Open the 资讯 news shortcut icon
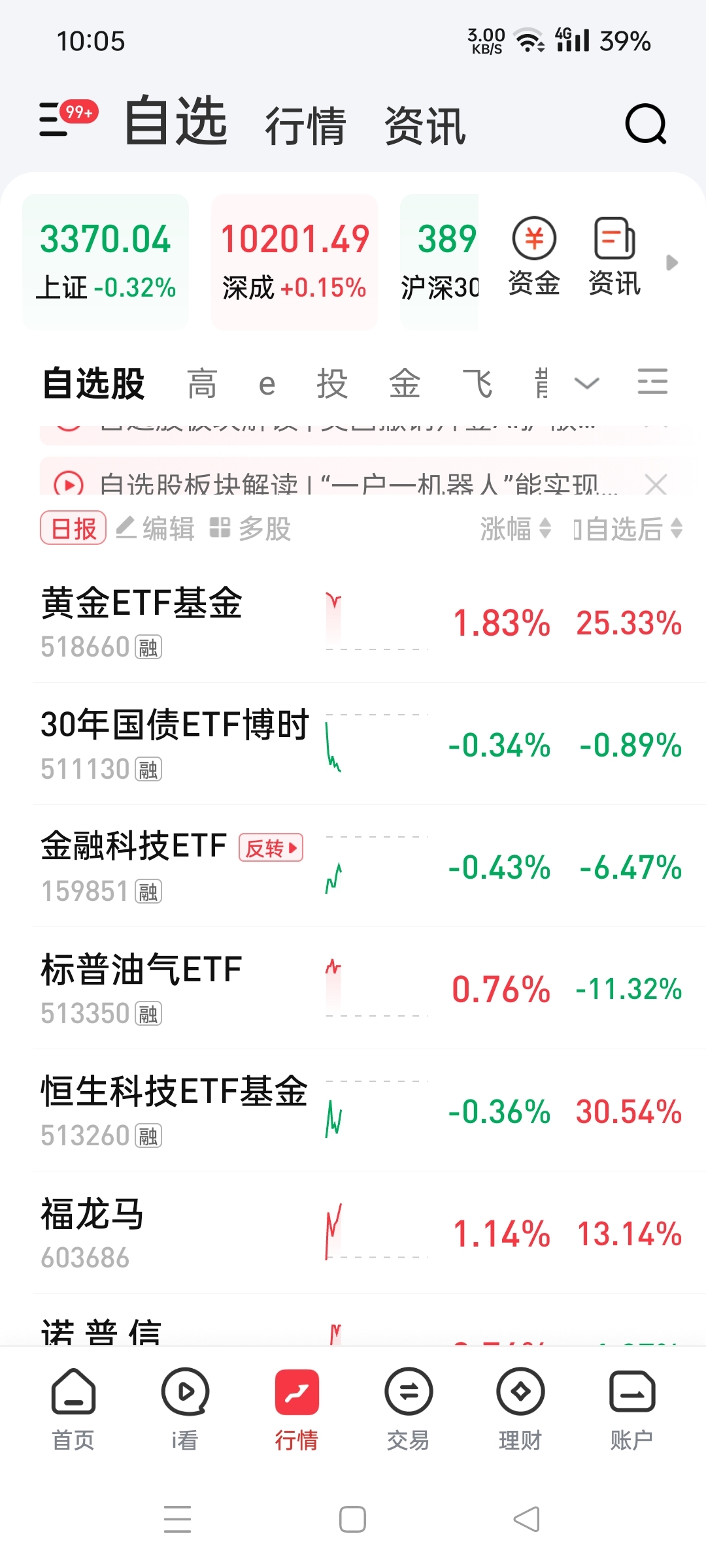The image size is (706, 1568). tap(614, 257)
